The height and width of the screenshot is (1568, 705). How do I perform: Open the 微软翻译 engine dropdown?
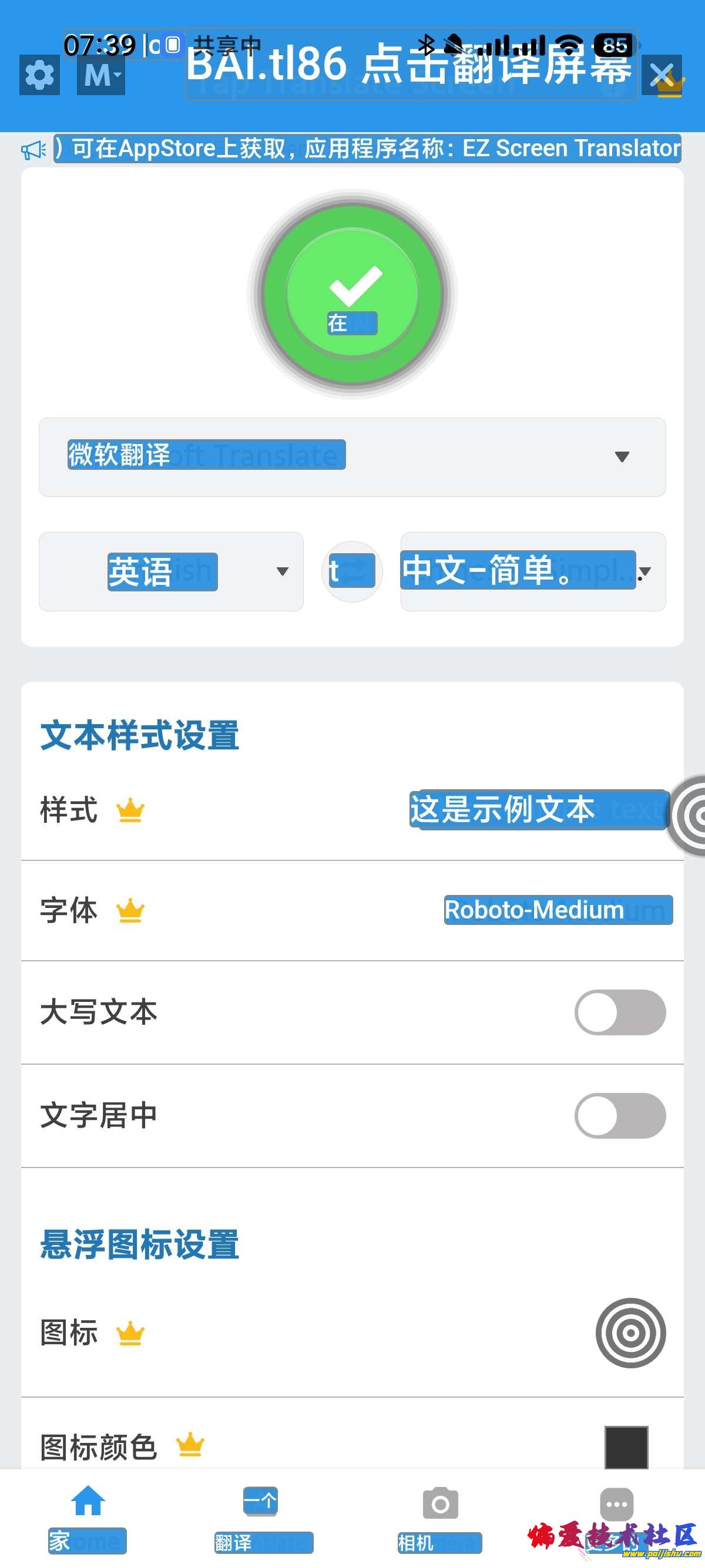pos(352,456)
